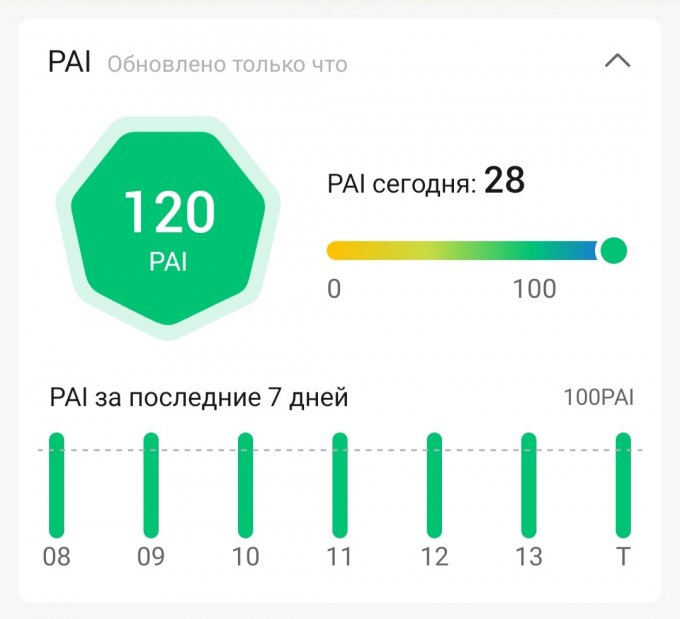This screenshot has height=619, width=680.
Task: Open PAI details from the 120 PAI badge
Action: point(168,229)
